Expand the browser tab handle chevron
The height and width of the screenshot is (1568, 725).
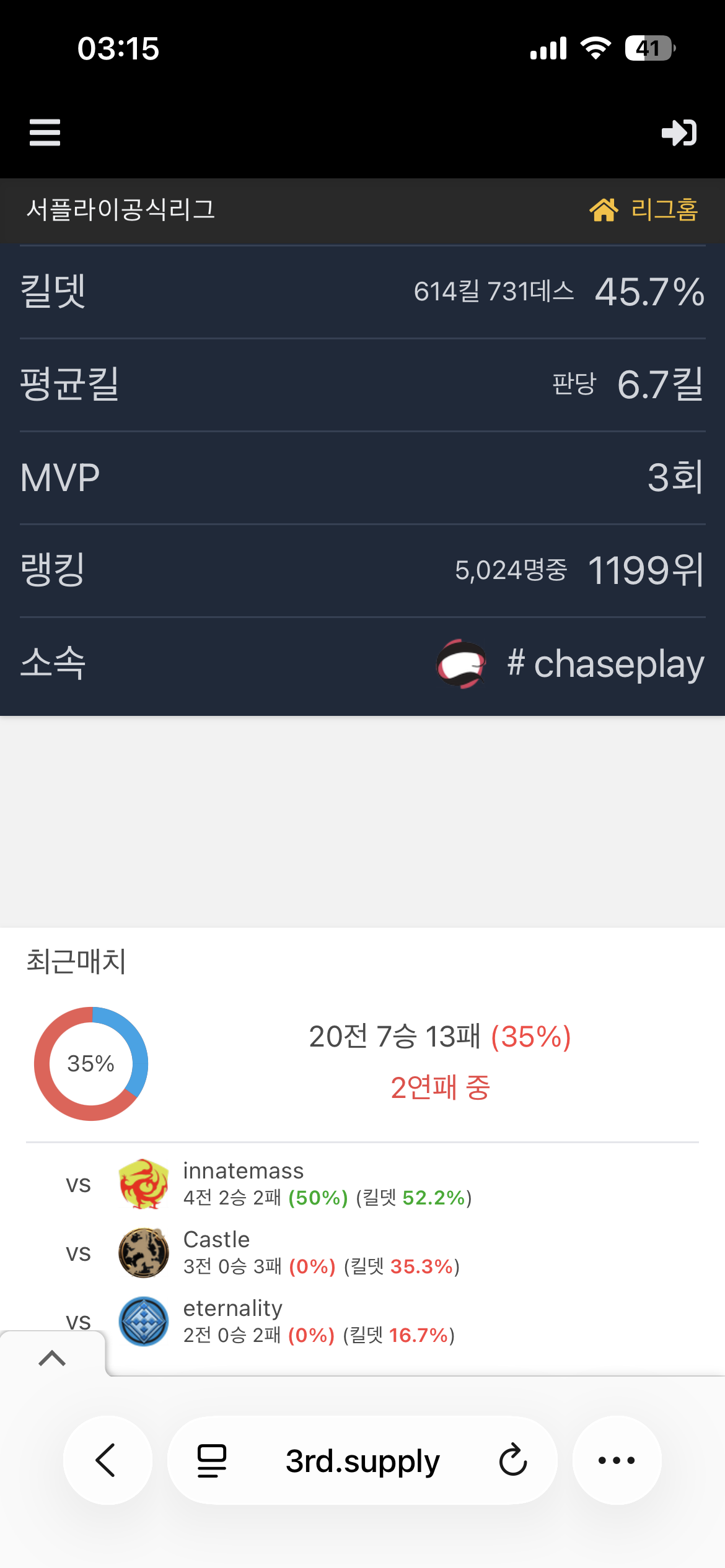click(52, 1358)
